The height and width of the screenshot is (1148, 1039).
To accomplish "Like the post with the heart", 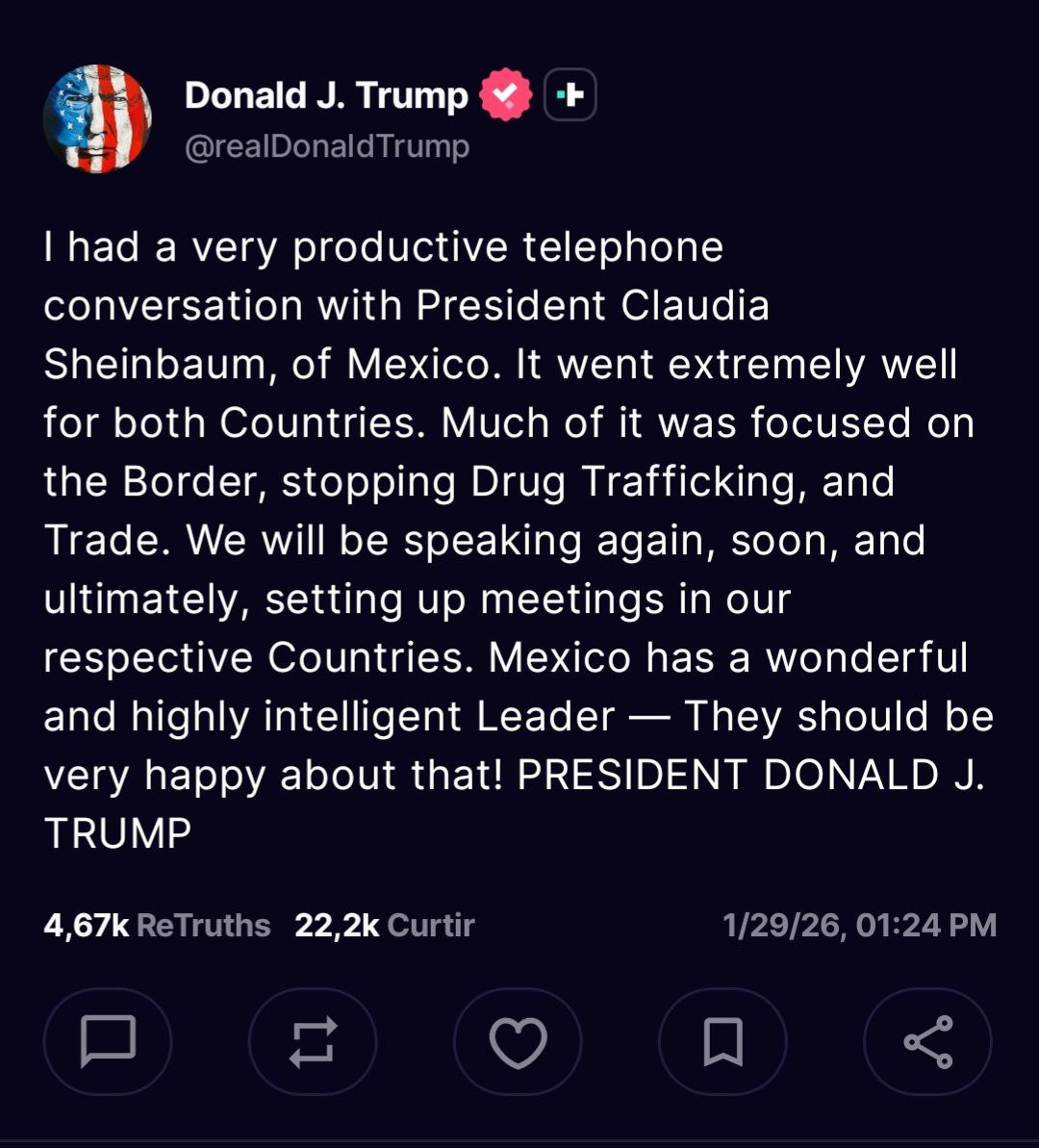I will click(x=518, y=1041).
